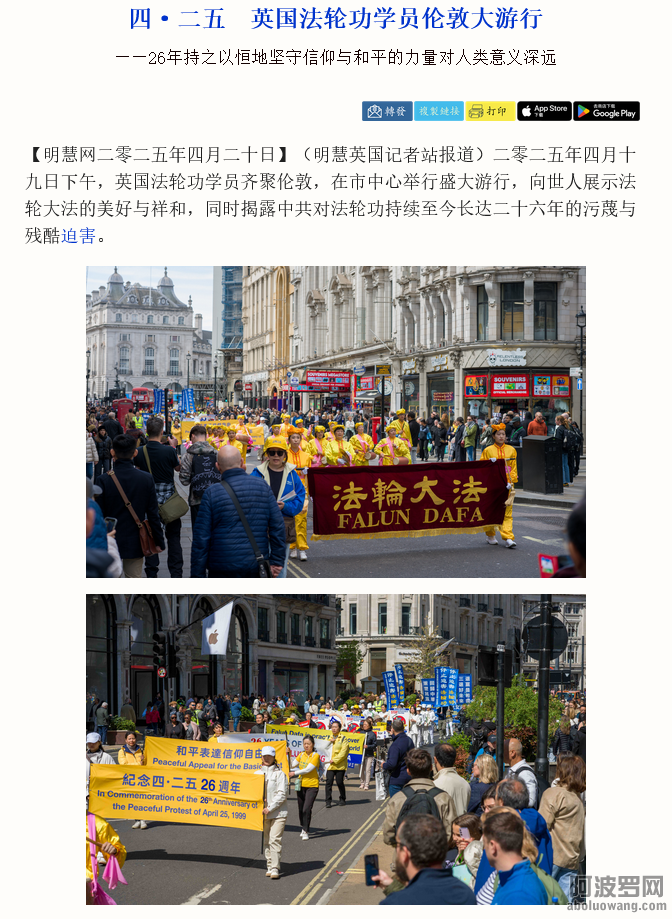This screenshot has width=672, height=919.
Task: Open the Falun Dafa banner parade photo
Action: (x=336, y=421)
